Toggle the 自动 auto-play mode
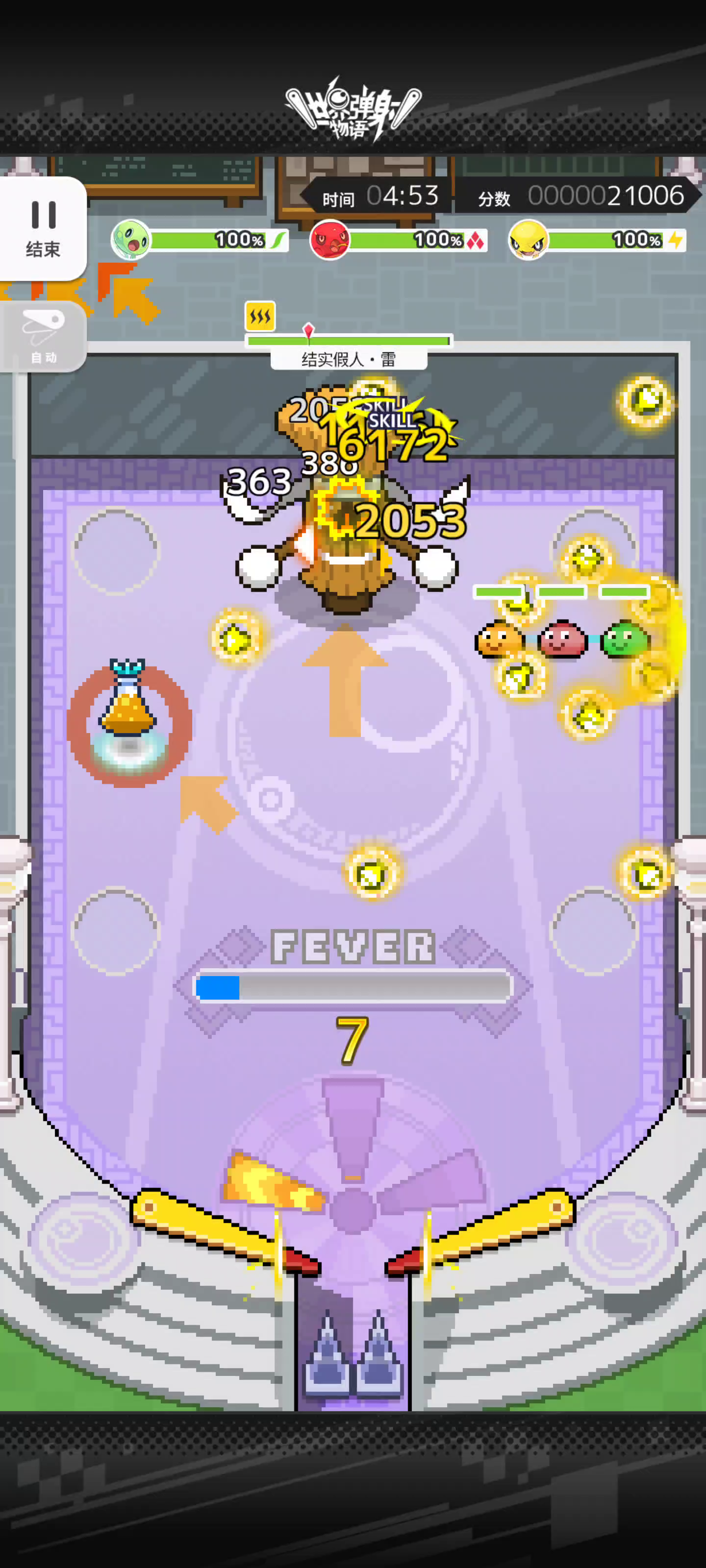The height and width of the screenshot is (1568, 706). (x=43, y=336)
